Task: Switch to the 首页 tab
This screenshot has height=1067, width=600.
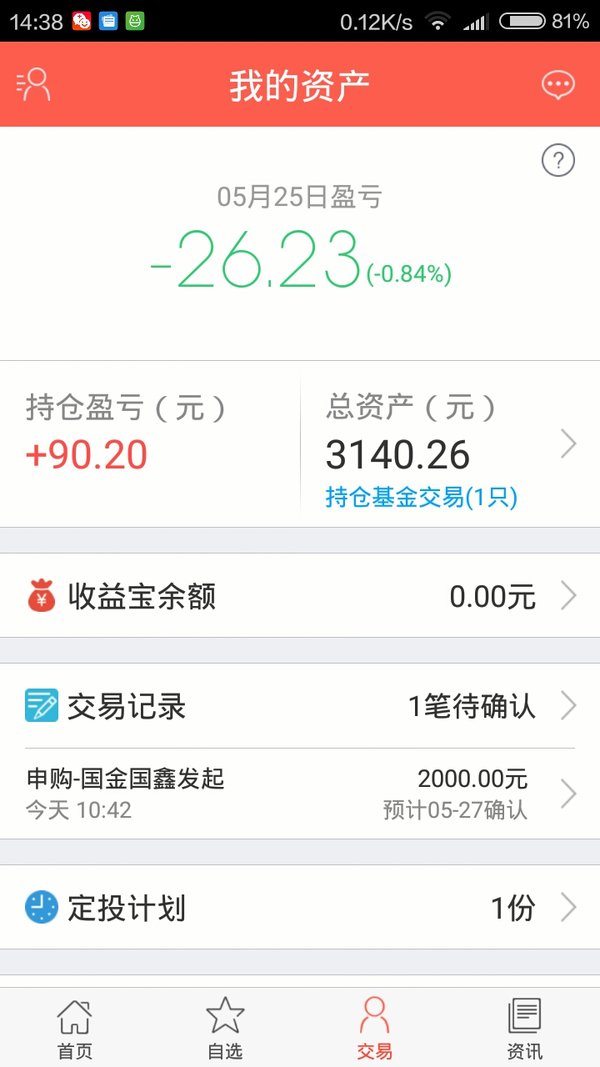Action: pos(75,1028)
